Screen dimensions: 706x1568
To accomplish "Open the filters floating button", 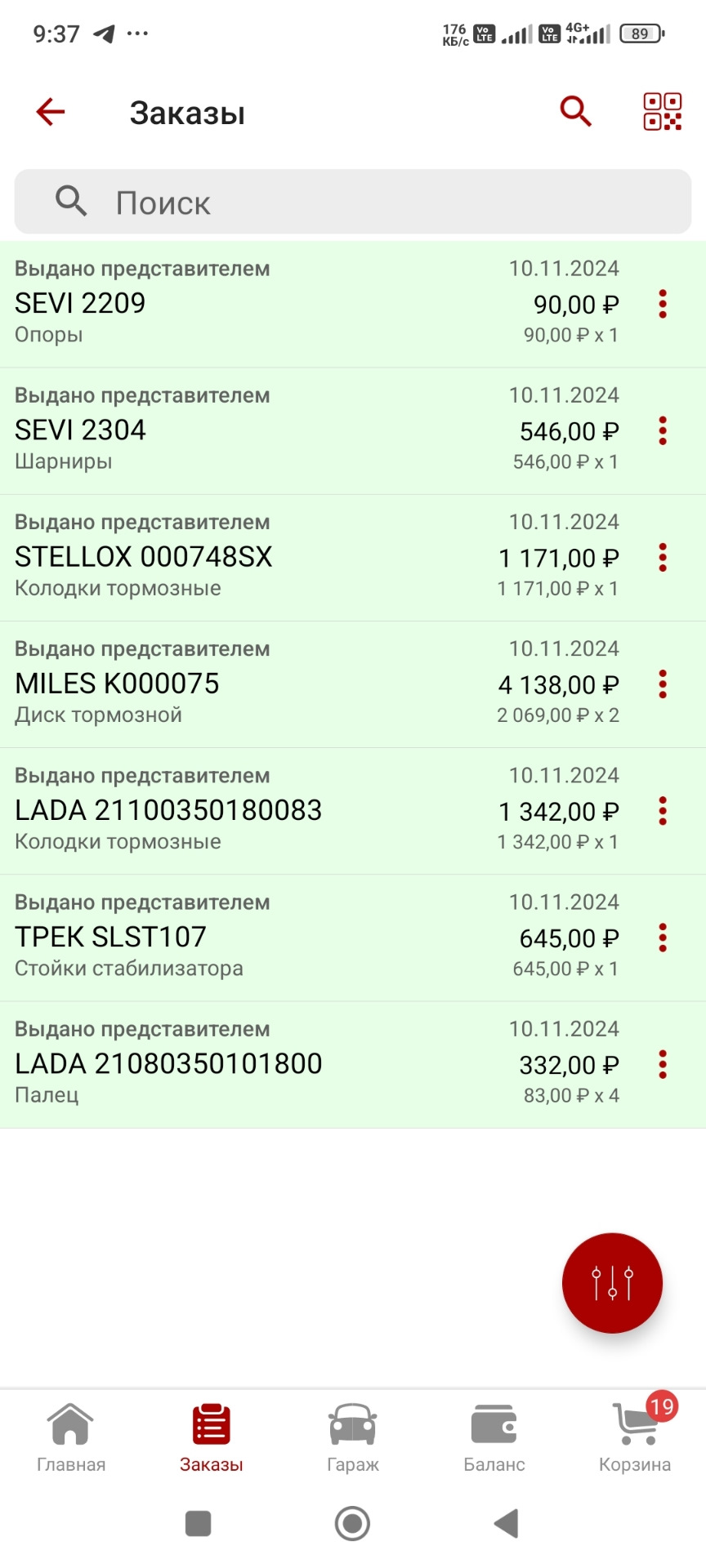I will click(612, 1283).
